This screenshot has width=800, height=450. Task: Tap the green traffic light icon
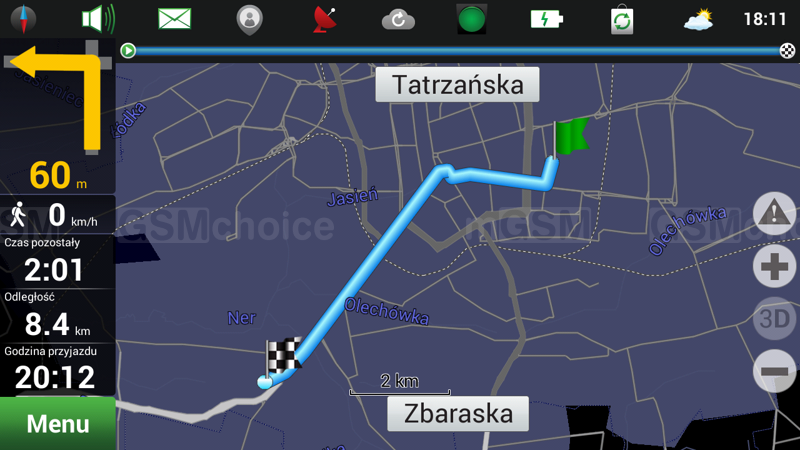pyautogui.click(x=472, y=18)
